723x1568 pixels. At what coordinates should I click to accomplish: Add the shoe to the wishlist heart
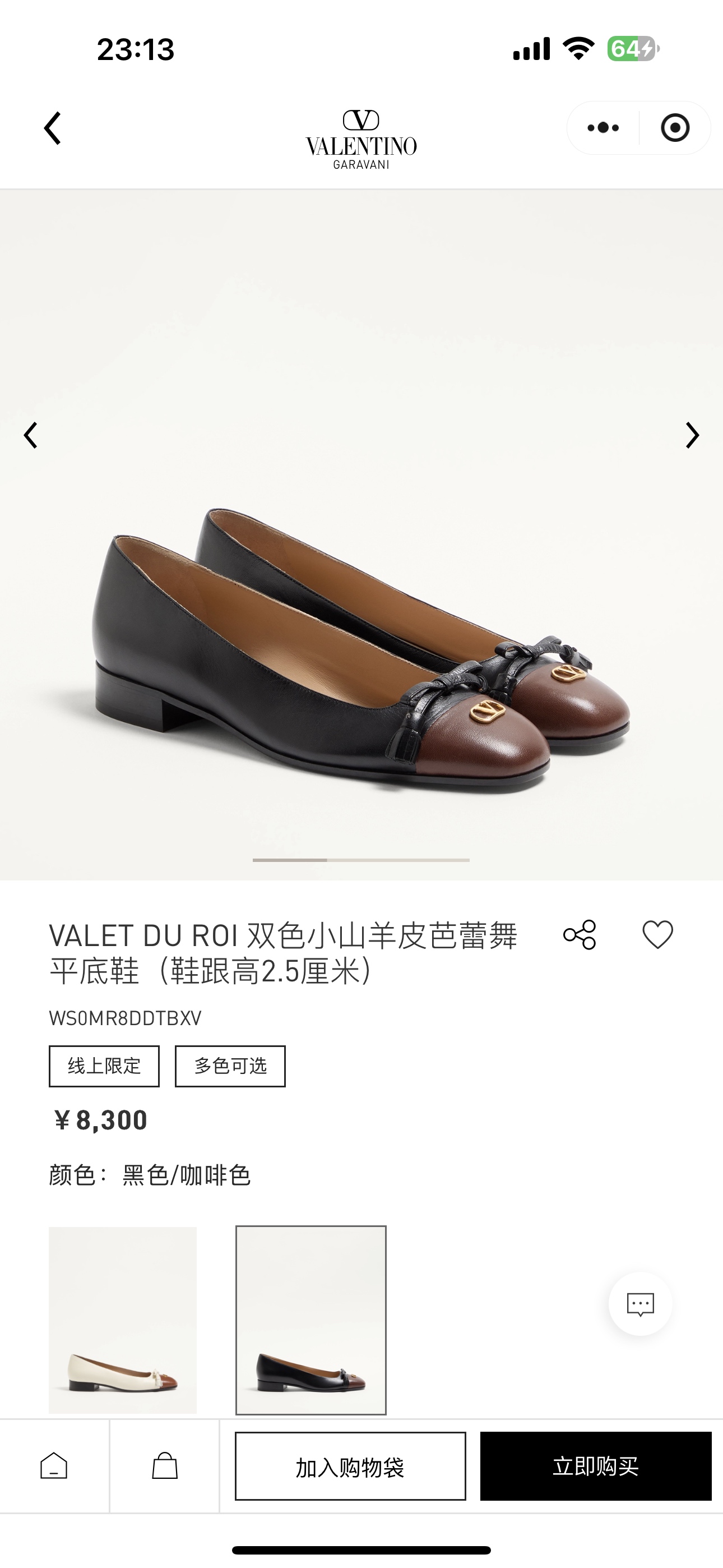click(658, 934)
